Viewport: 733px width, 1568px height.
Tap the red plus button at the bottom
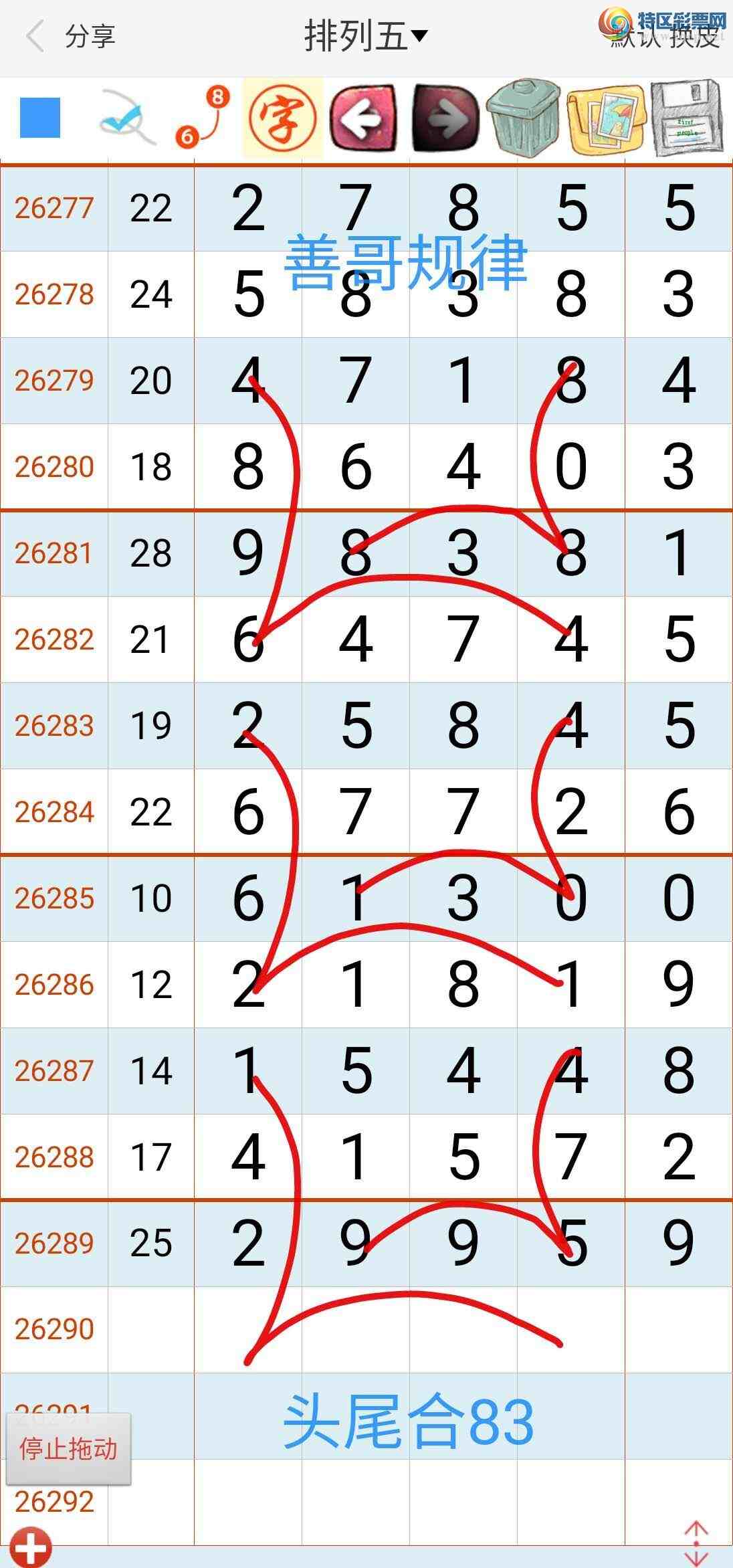pos(31,1546)
